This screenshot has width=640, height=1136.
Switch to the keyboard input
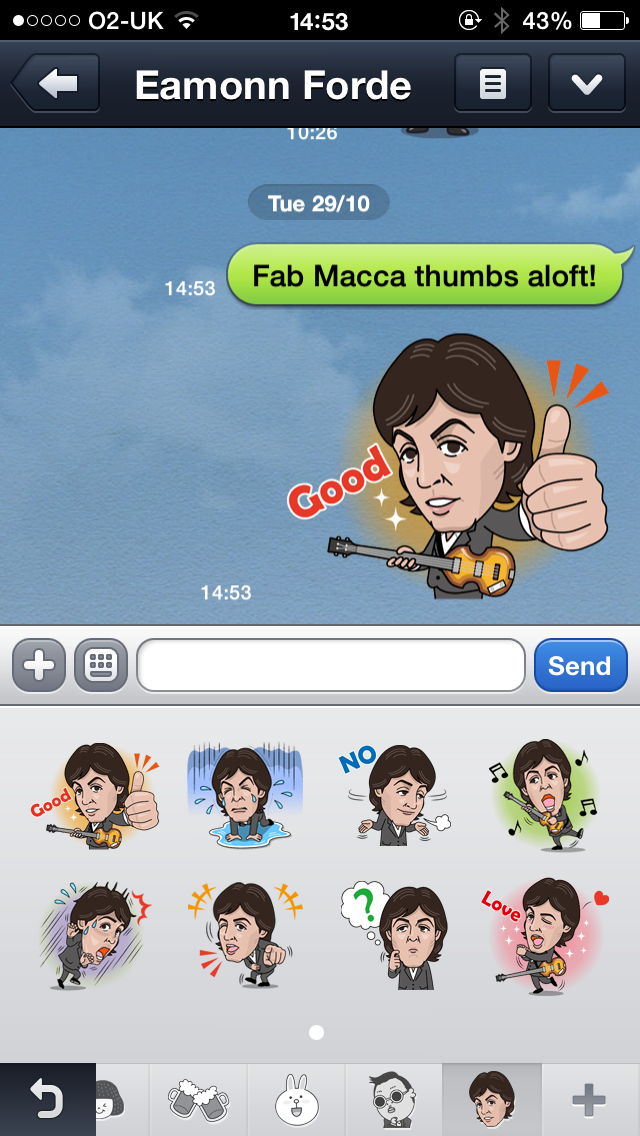pos(101,665)
